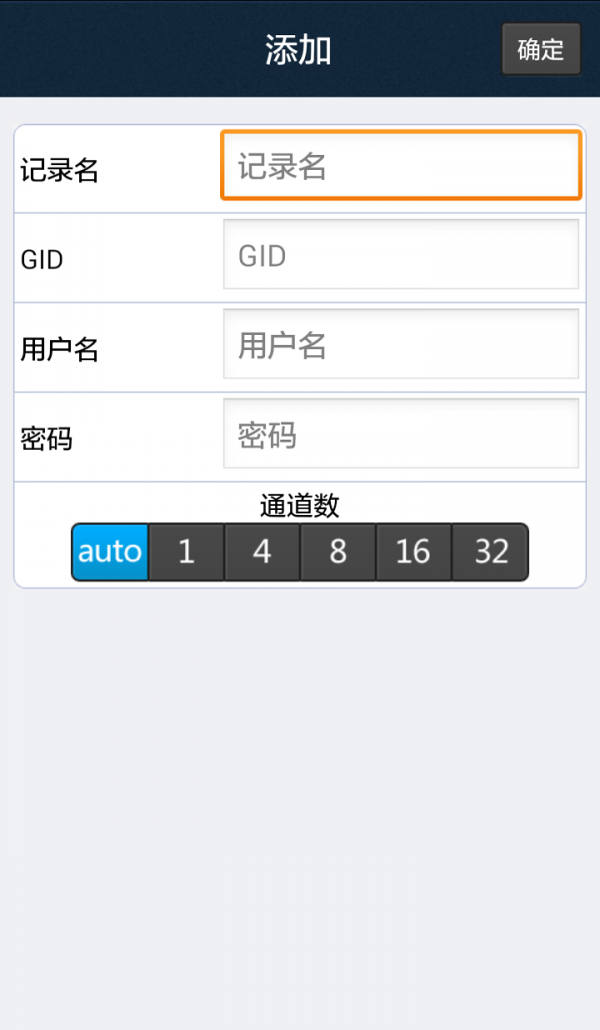
Task: Select auto channel count
Action: point(110,552)
